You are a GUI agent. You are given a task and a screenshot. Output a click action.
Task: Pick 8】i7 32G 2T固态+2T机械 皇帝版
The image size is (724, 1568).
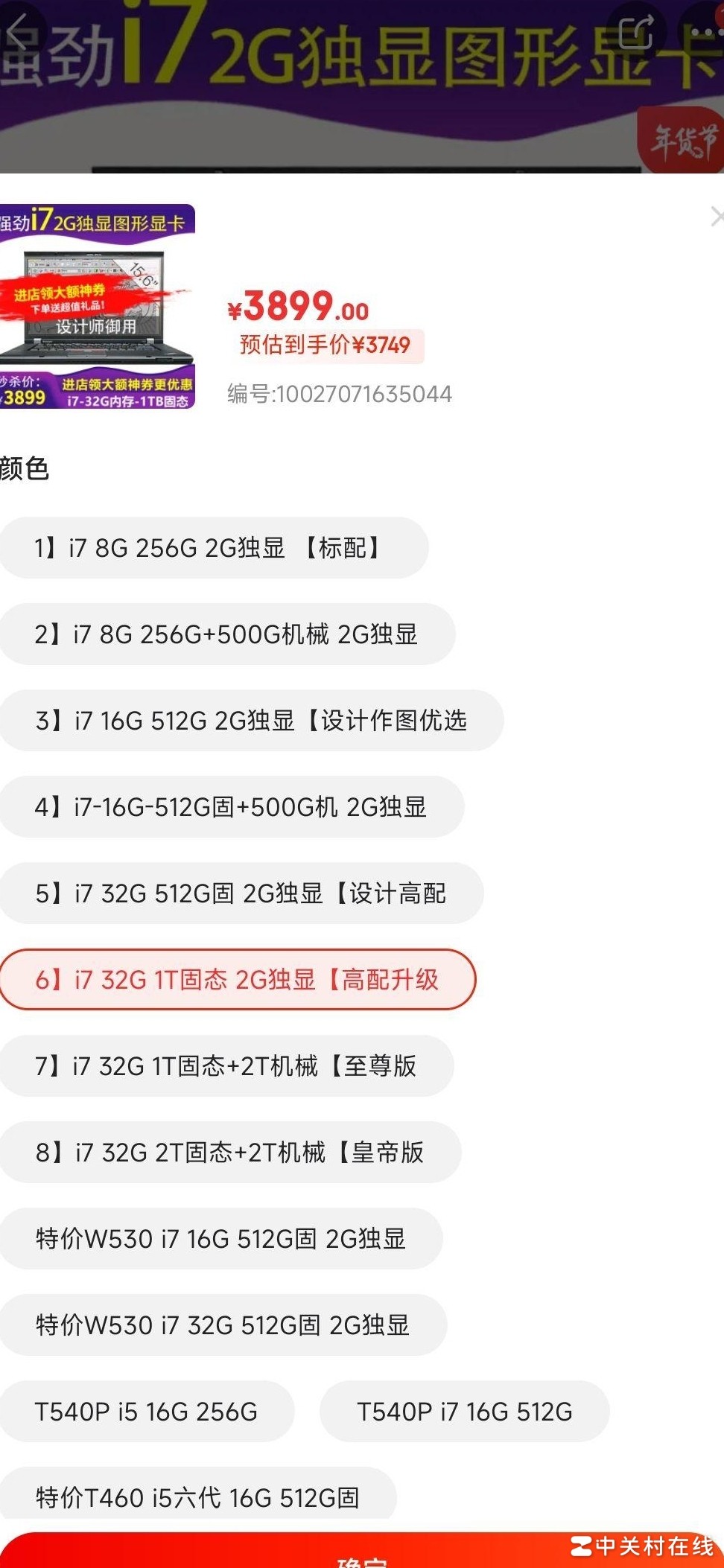[x=229, y=1153]
